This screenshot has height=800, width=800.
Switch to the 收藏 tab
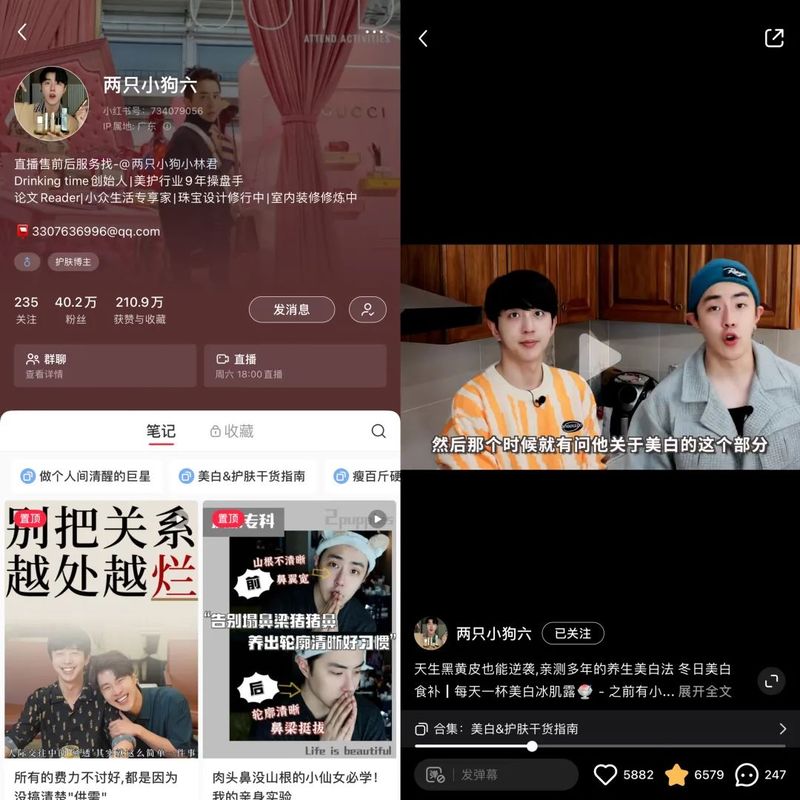pyautogui.click(x=232, y=431)
